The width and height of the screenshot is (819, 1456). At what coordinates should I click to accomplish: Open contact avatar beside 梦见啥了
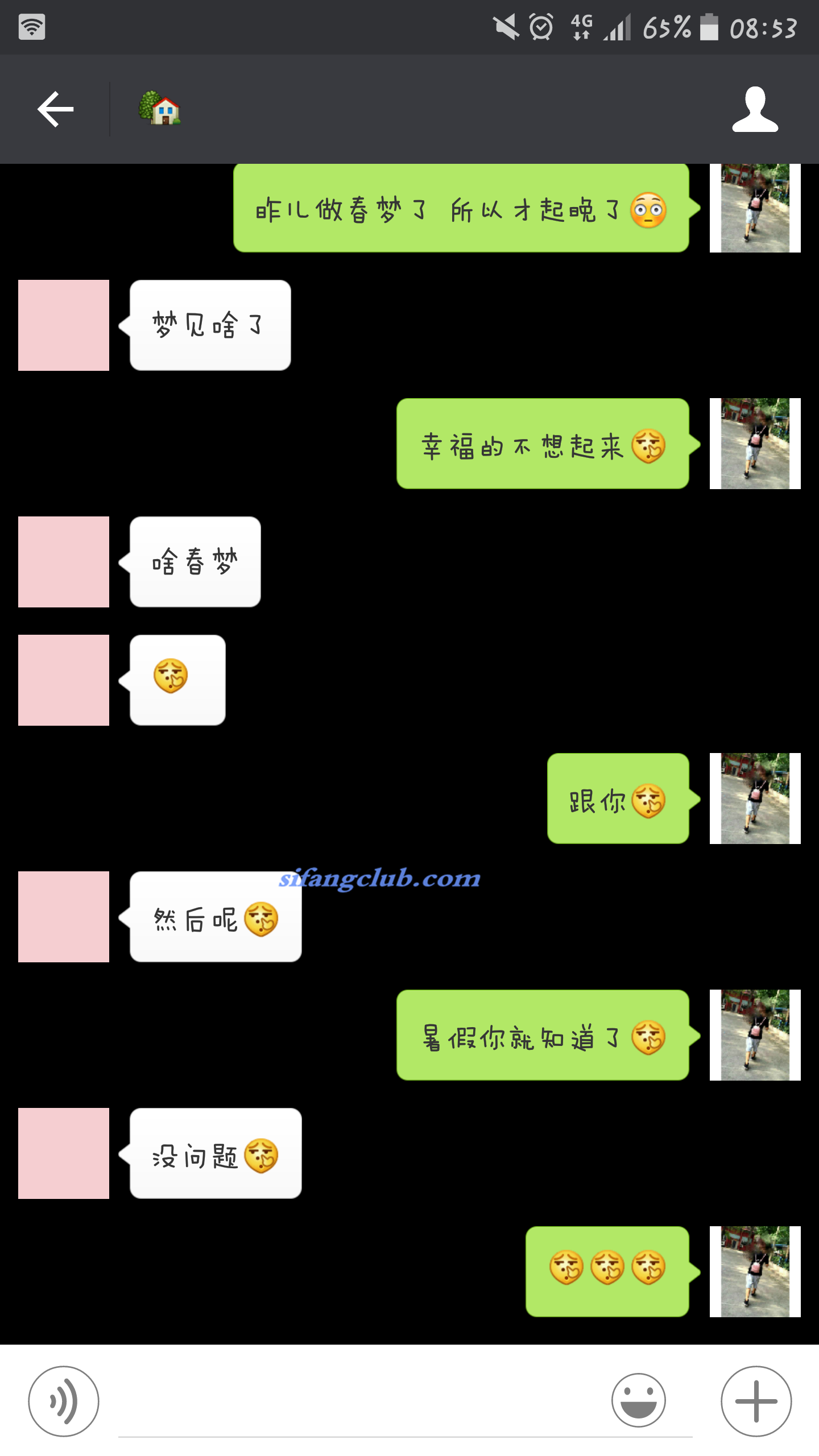coord(64,325)
